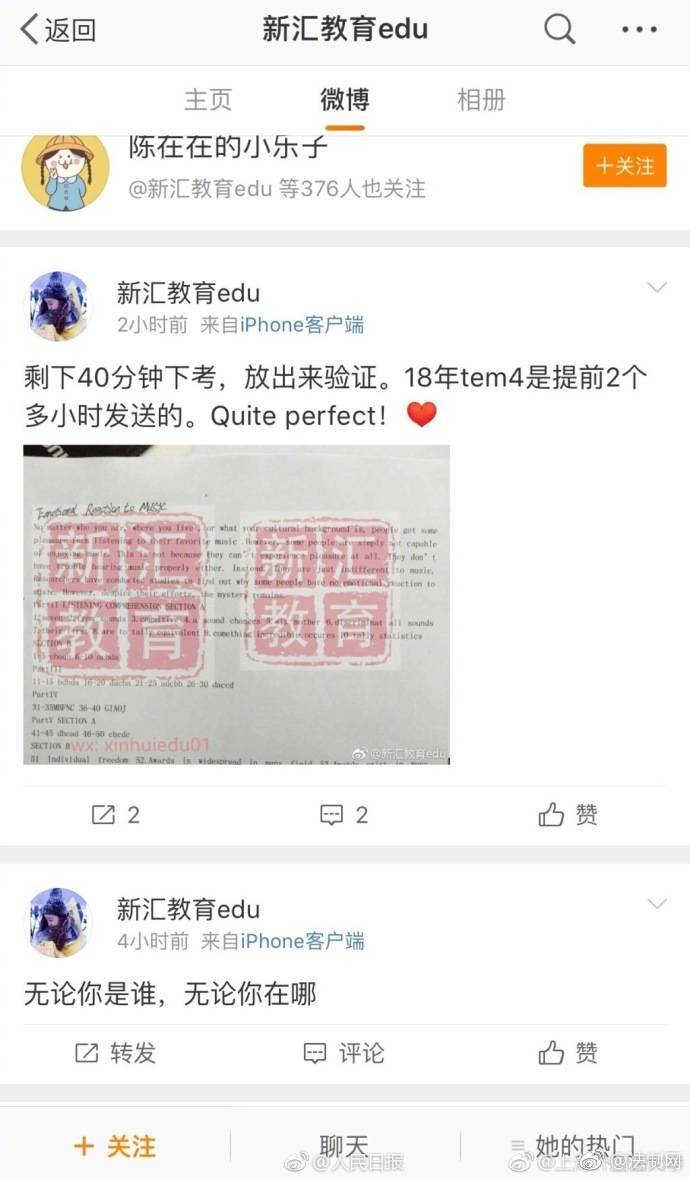The height and width of the screenshot is (1179, 690).
Task: Open the exam answers photo in post
Action: pos(237,605)
